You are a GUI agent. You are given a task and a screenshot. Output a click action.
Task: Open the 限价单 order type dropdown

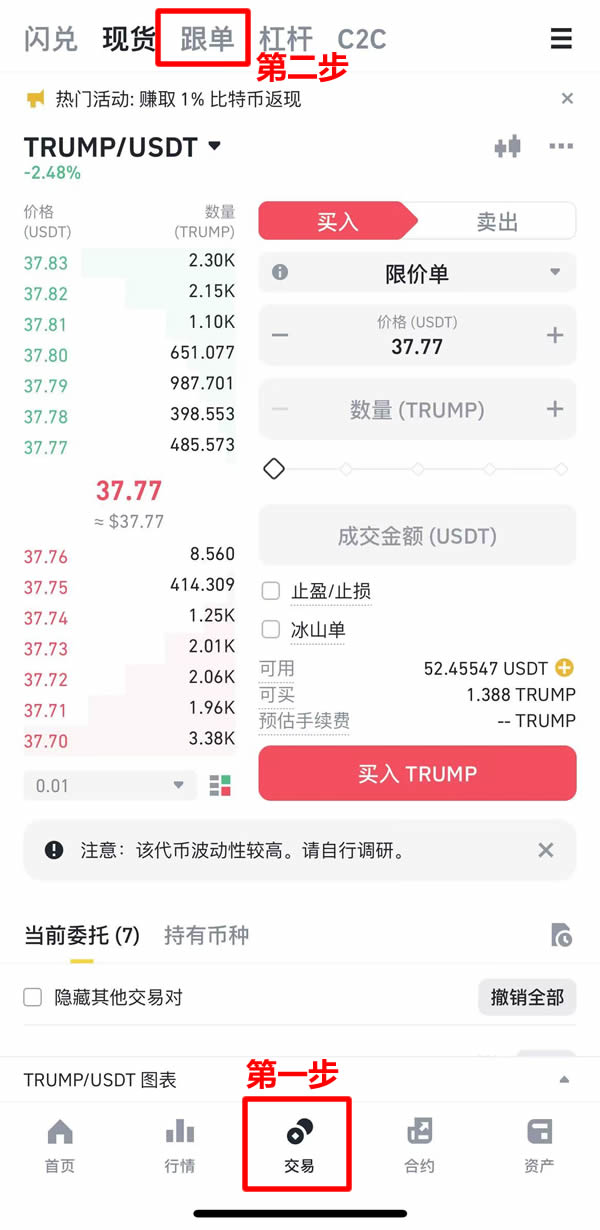click(417, 273)
